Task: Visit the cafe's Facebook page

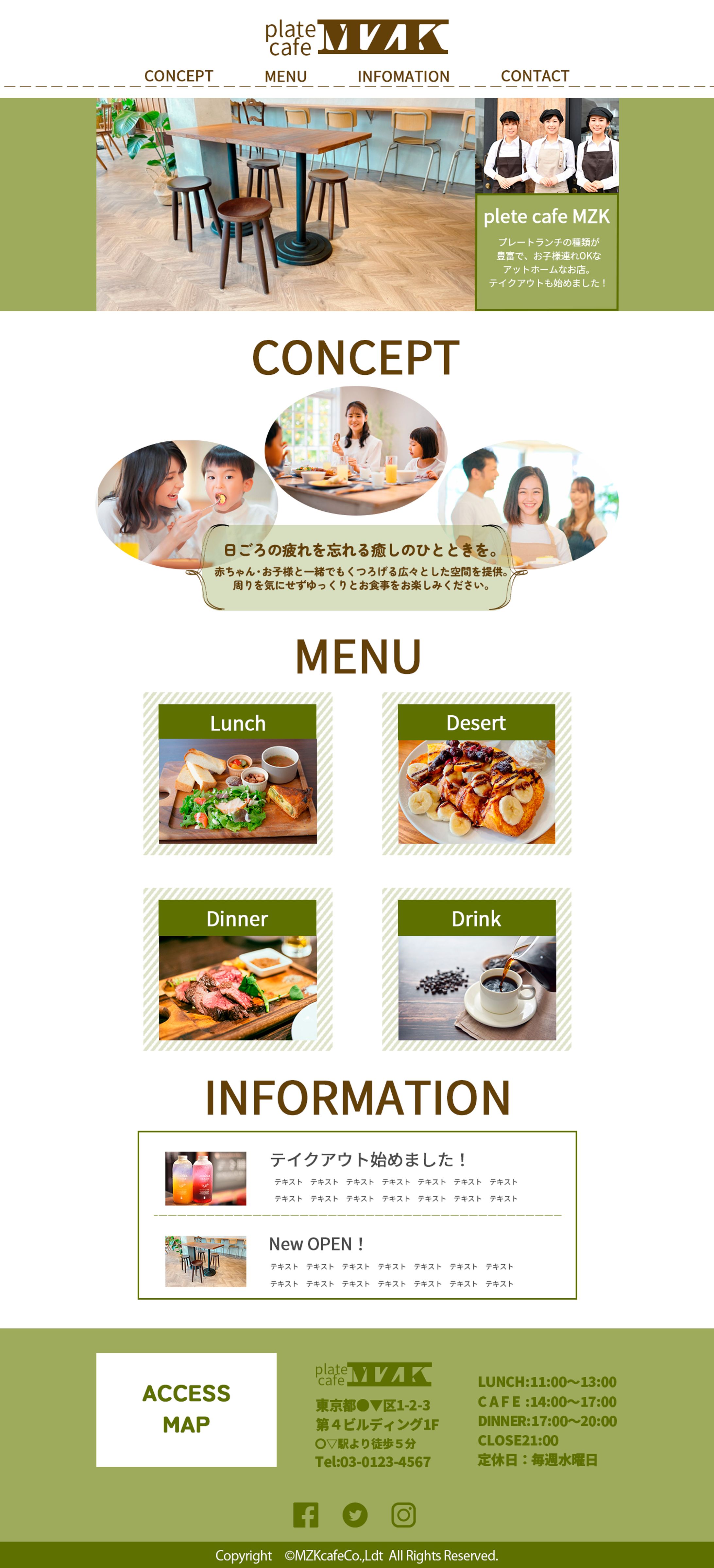Action: click(x=306, y=1514)
